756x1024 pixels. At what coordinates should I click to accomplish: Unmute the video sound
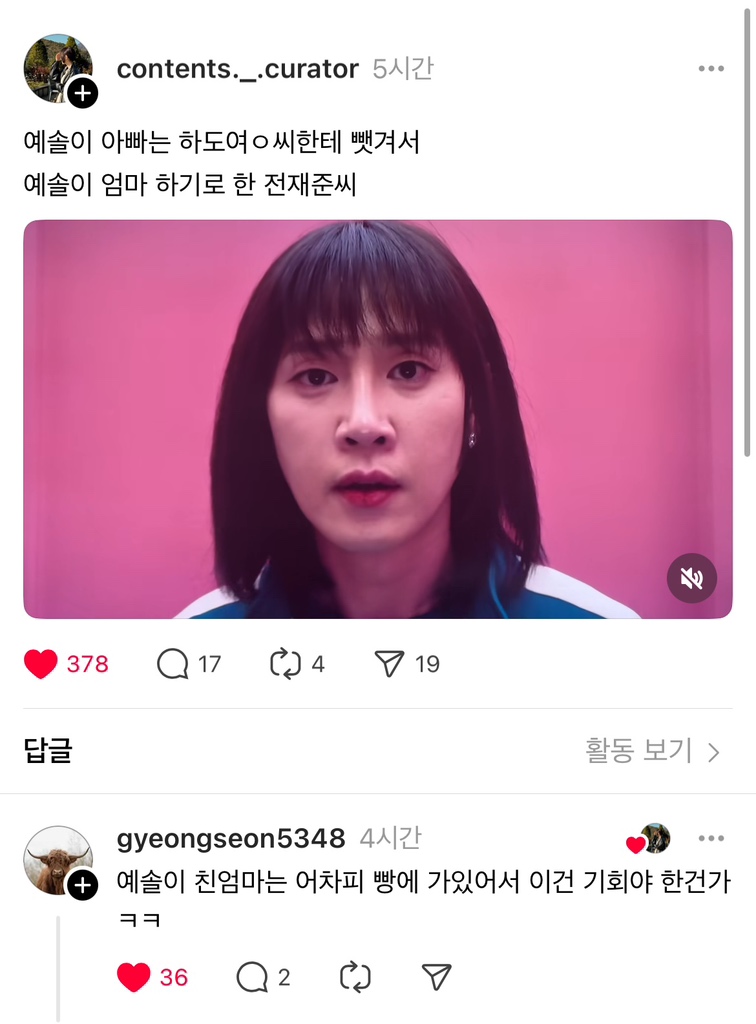[692, 578]
